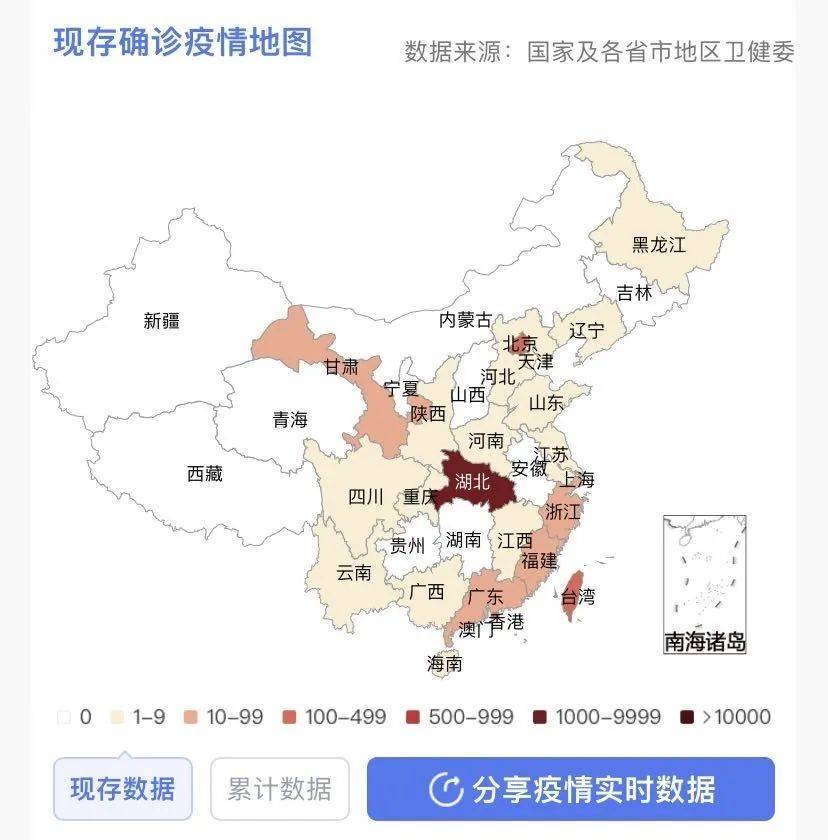Select 新疆 region on the map
The height and width of the screenshot is (840, 828).
(162, 321)
